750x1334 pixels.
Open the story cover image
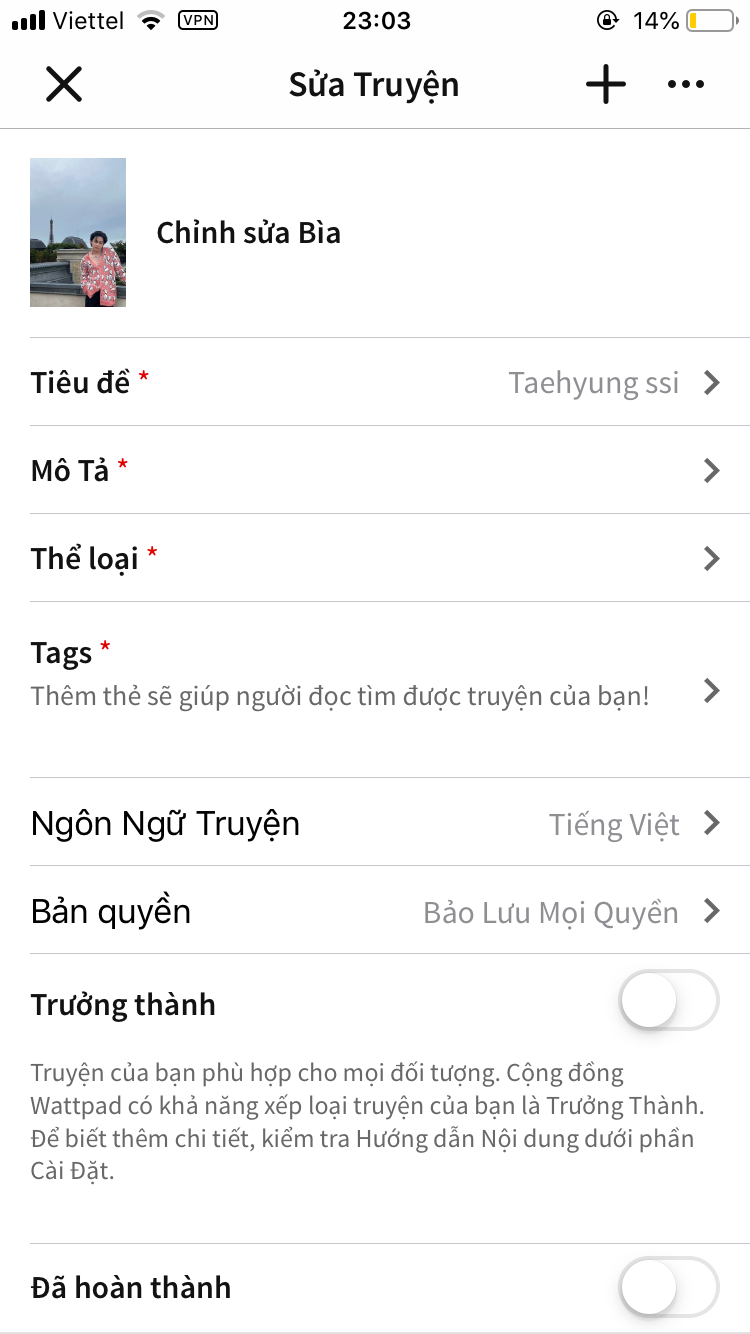pos(78,232)
